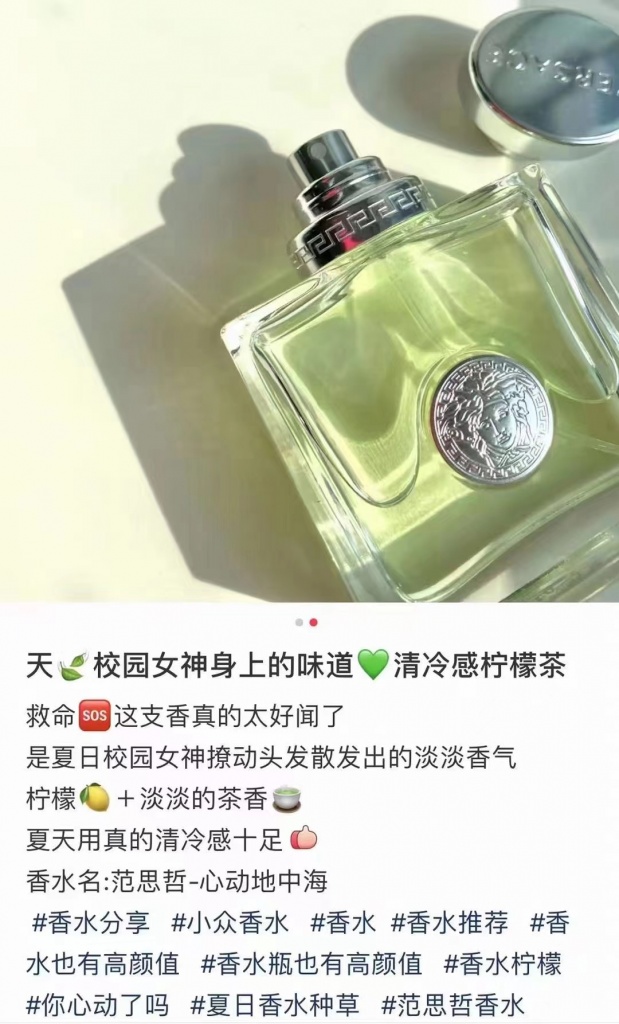The image size is (619, 1024).
Task: Open the #香水瓶也有高颜值 hashtag
Action: click(310, 964)
